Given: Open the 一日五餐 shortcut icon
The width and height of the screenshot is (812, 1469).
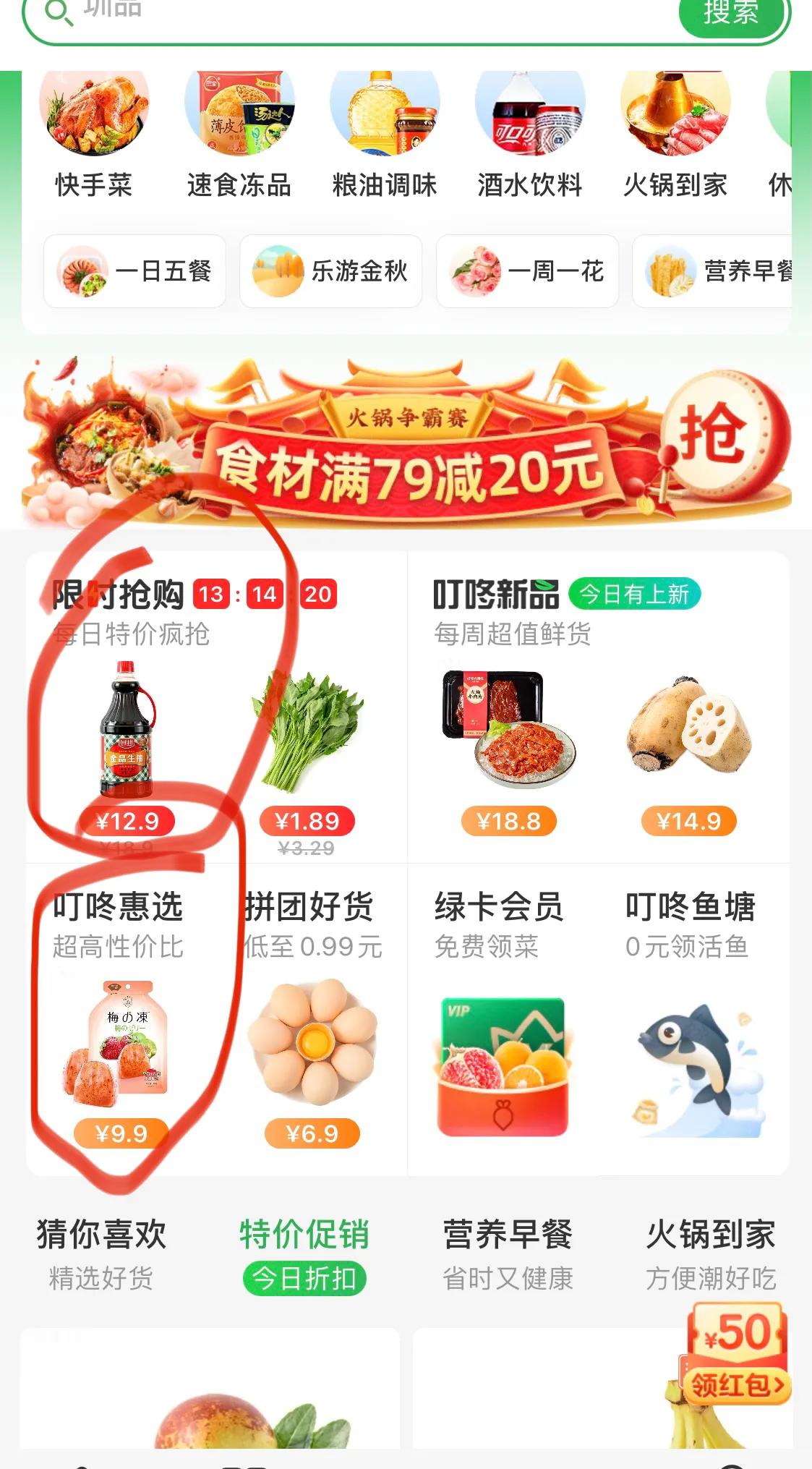Looking at the screenshot, I should coord(134,271).
